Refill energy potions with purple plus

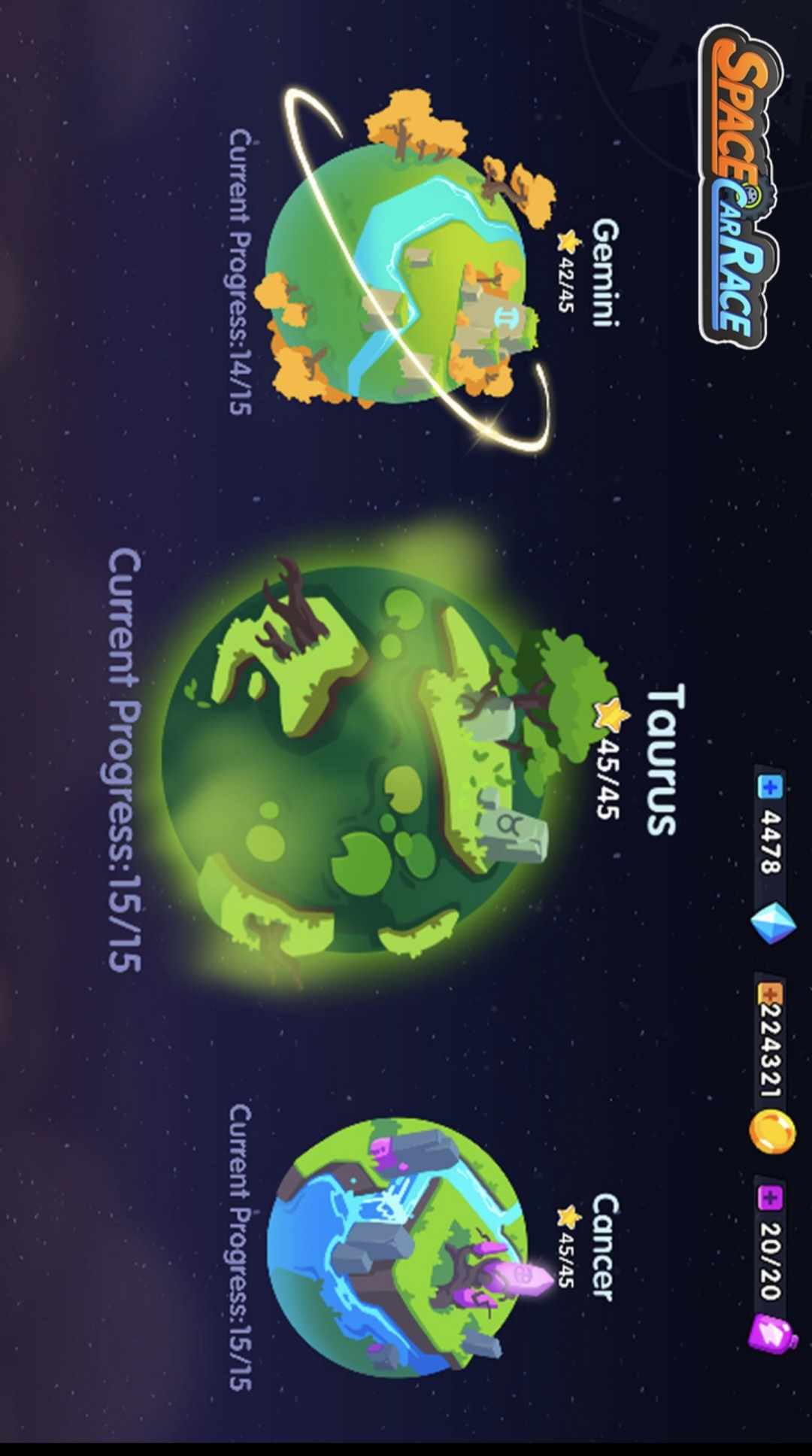tap(770, 1198)
